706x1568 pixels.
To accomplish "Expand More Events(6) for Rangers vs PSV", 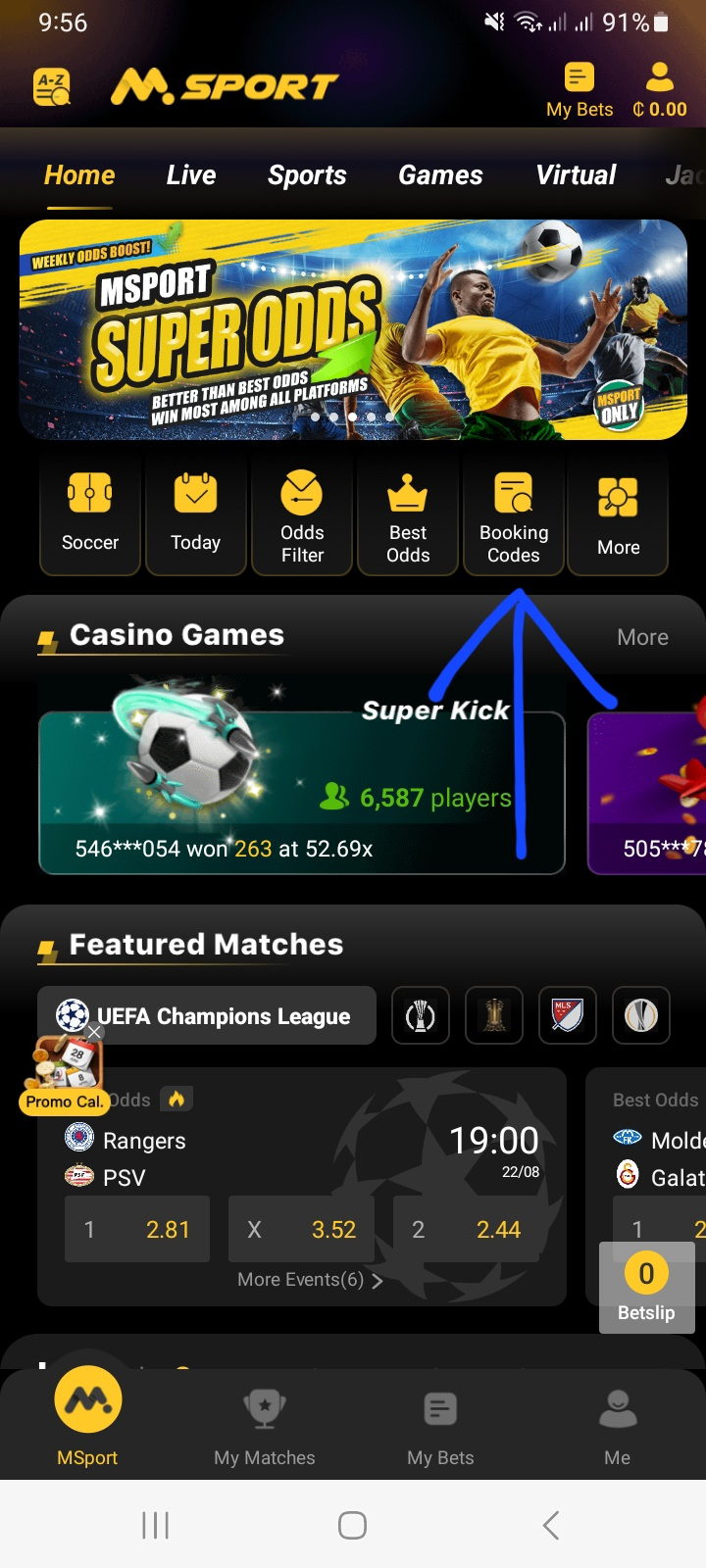I will [309, 1279].
